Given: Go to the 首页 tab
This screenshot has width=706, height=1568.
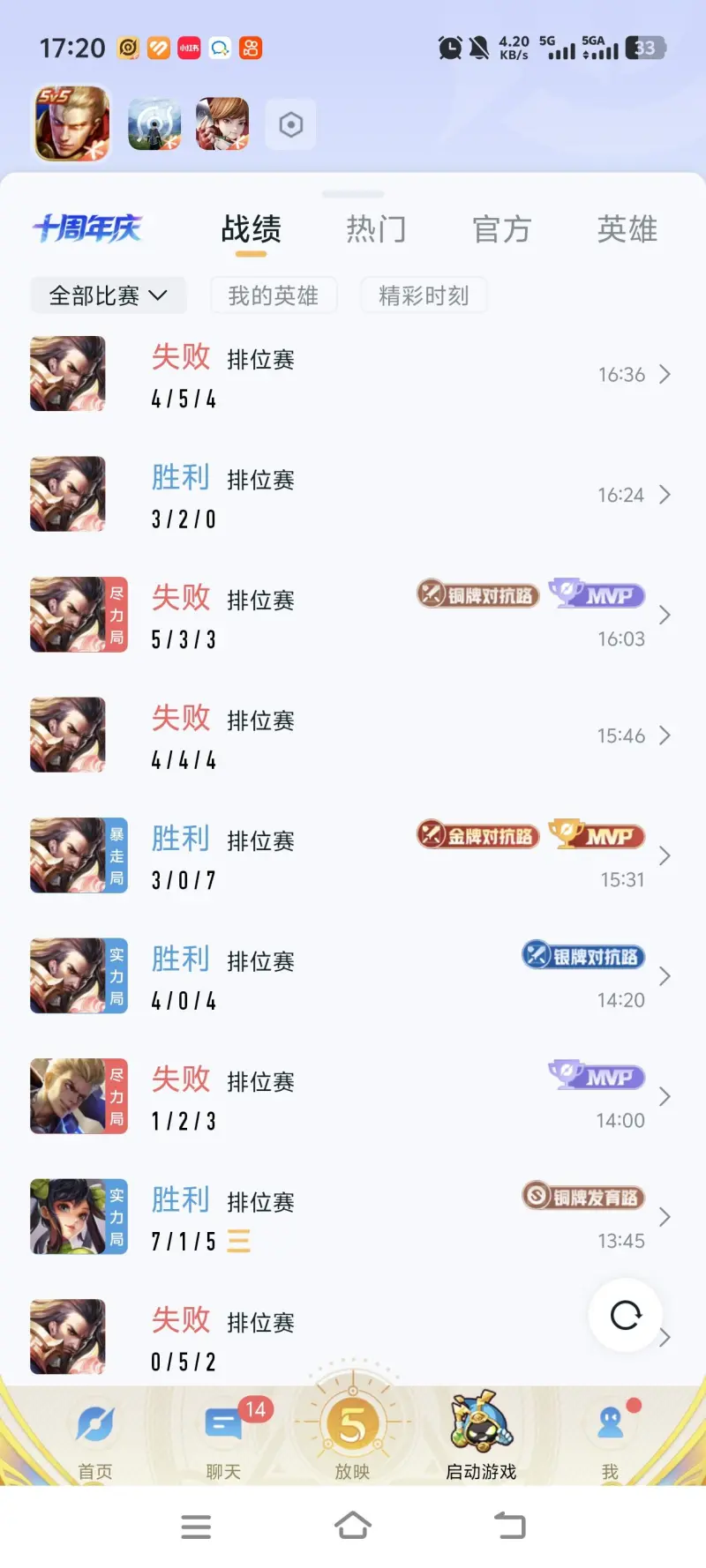Looking at the screenshot, I should click(x=95, y=1437).
